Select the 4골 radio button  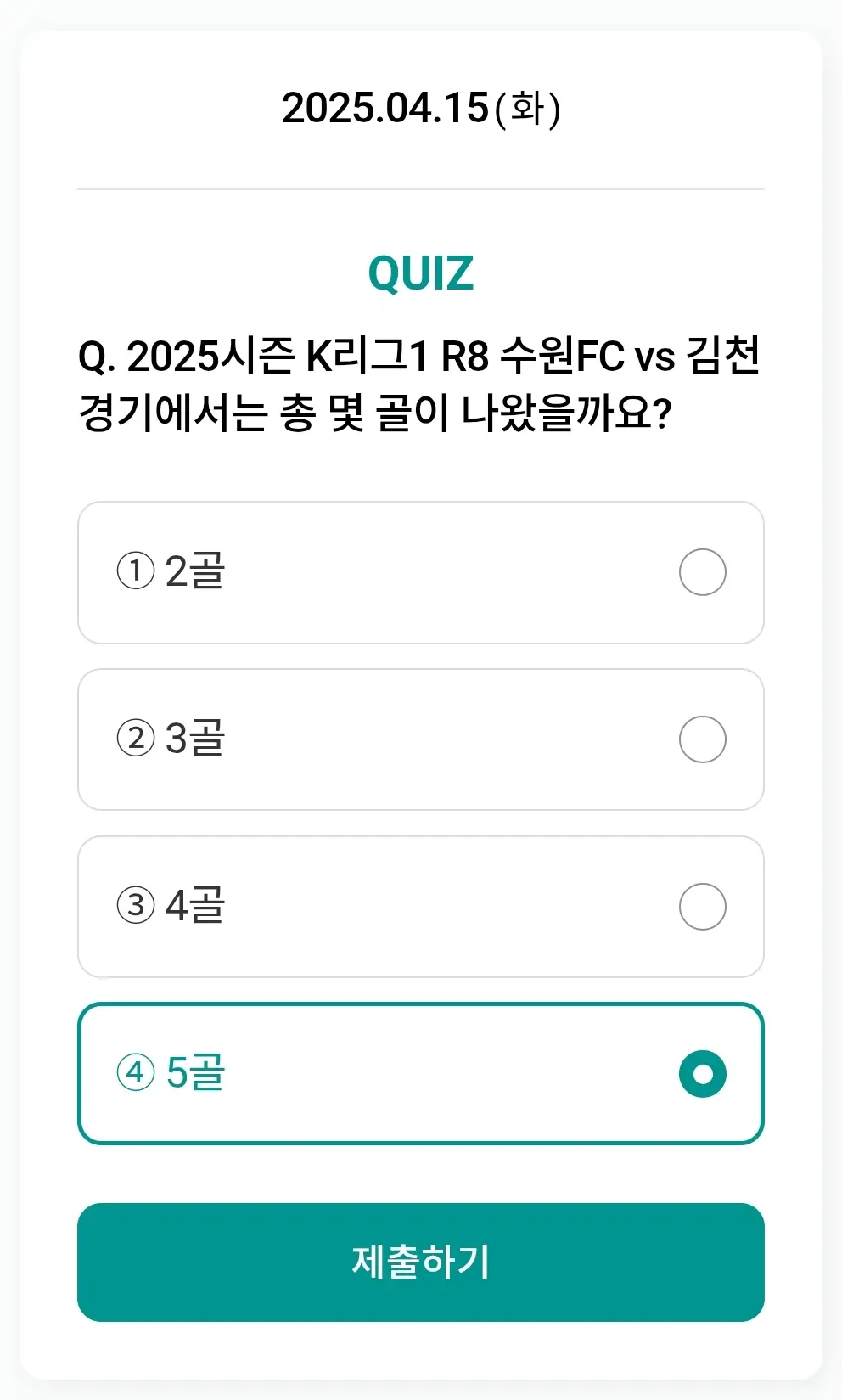click(x=702, y=905)
